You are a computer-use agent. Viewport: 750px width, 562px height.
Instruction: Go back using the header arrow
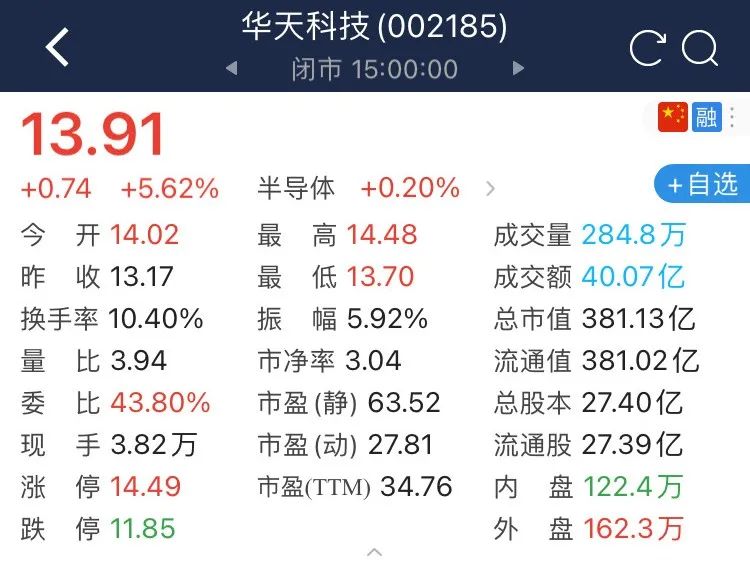coord(57,47)
